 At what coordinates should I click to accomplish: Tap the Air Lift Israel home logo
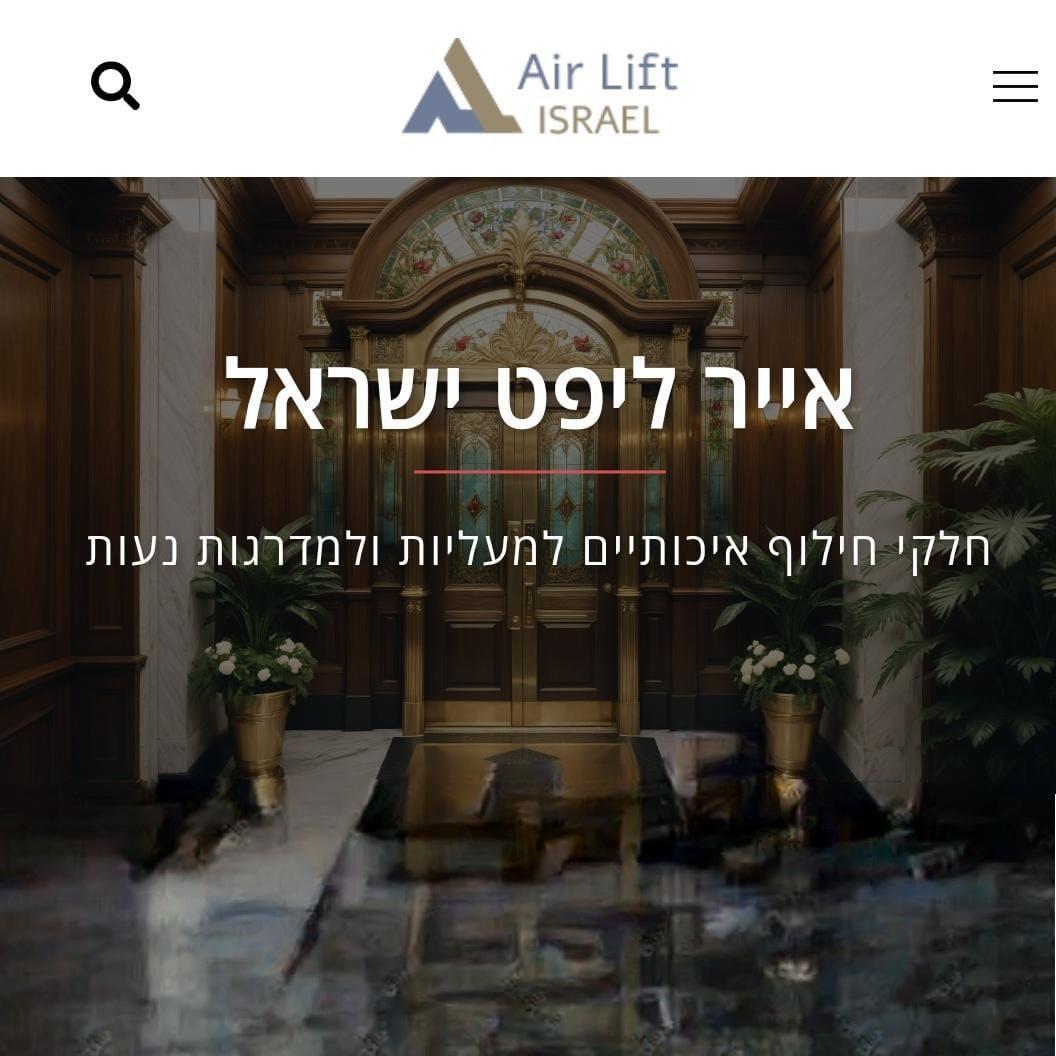540,87
